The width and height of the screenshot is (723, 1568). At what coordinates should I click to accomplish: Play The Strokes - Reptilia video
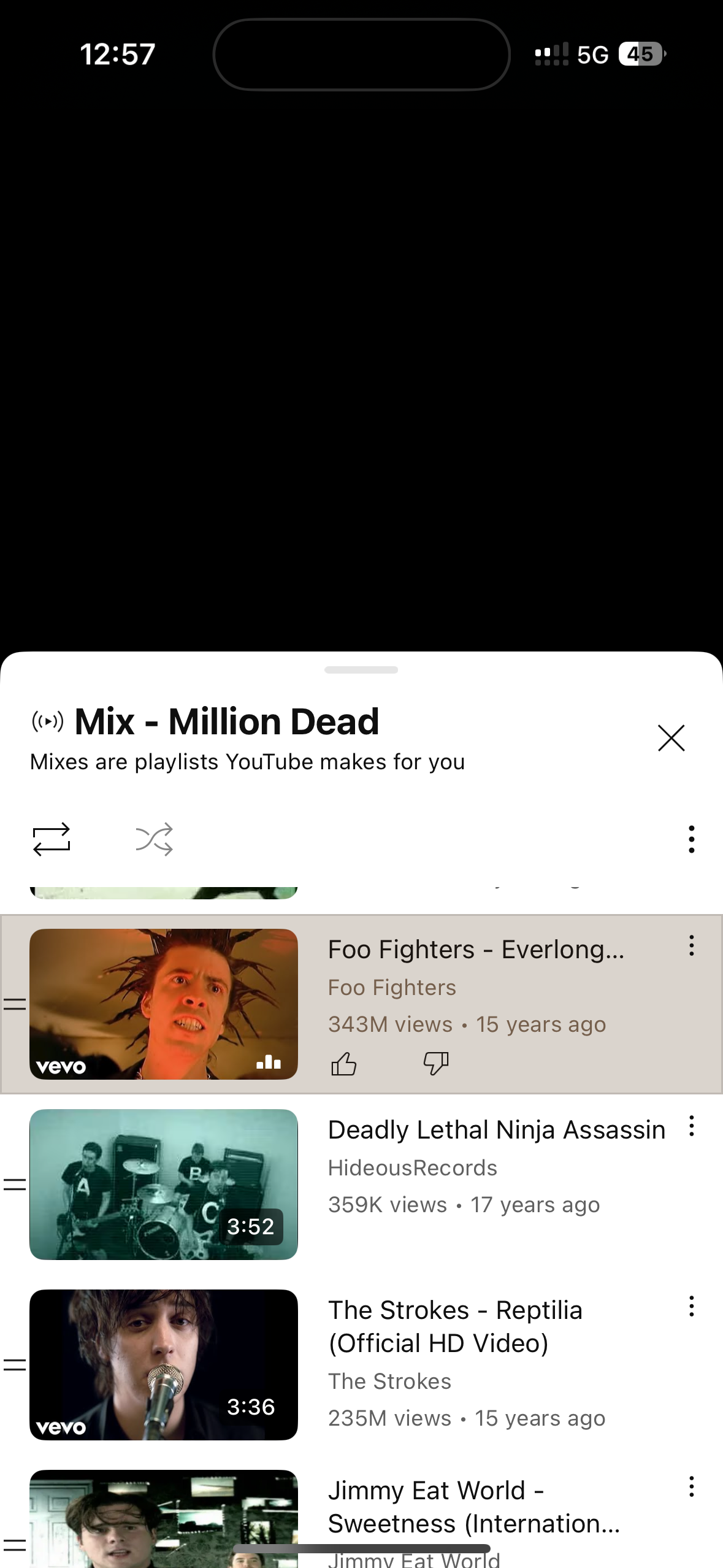pyautogui.click(x=164, y=1364)
